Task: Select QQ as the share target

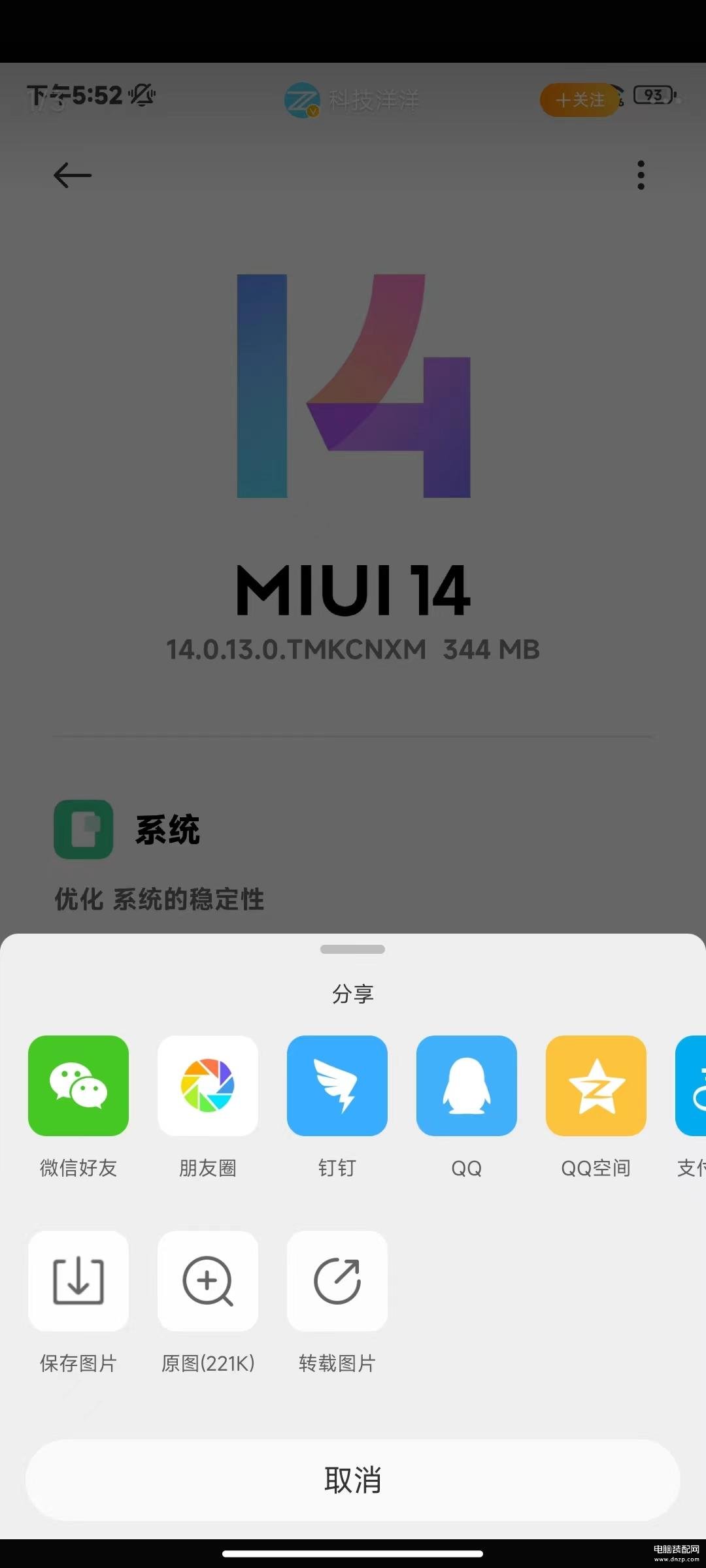Action: [x=467, y=1086]
